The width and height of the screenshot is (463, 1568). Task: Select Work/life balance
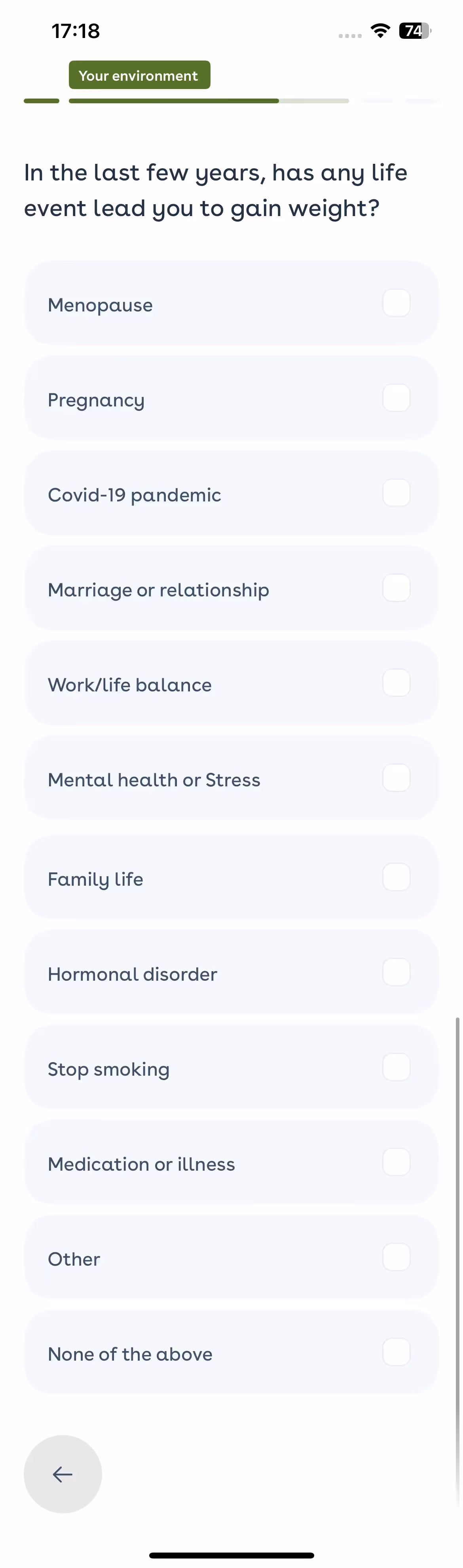(231, 683)
